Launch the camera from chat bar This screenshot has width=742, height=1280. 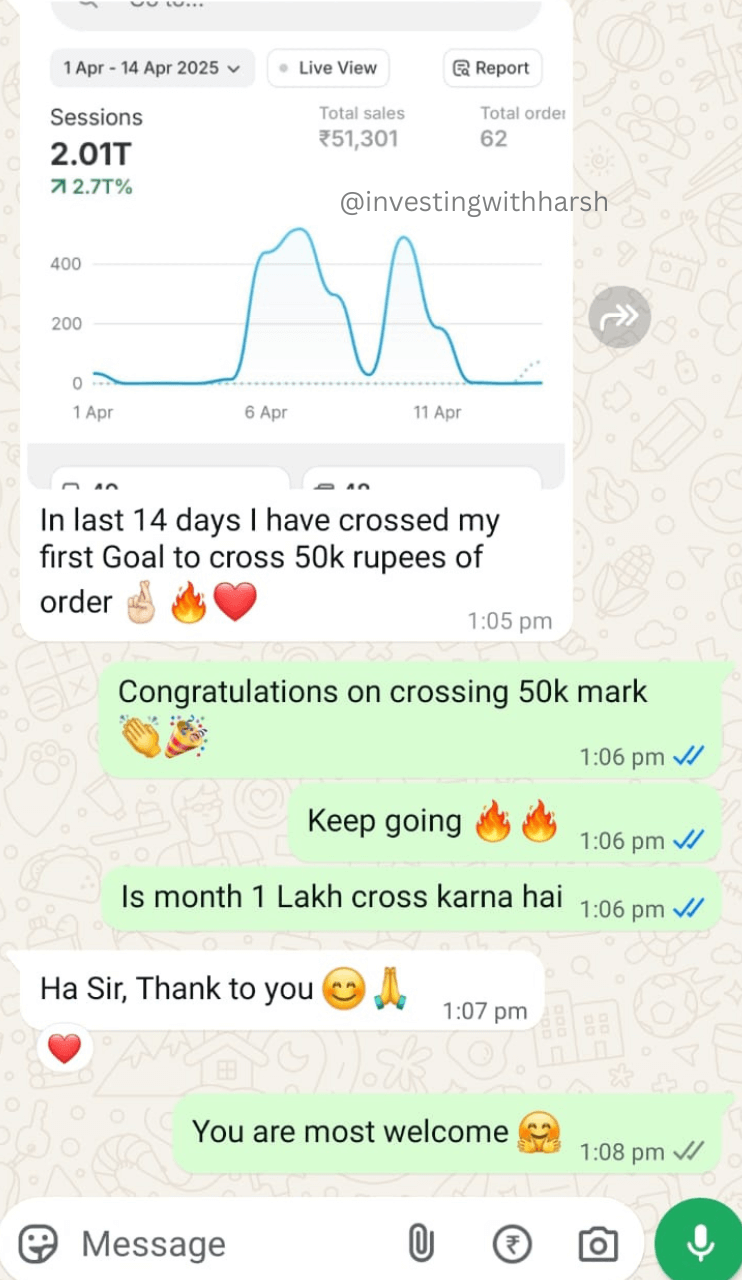click(598, 1244)
